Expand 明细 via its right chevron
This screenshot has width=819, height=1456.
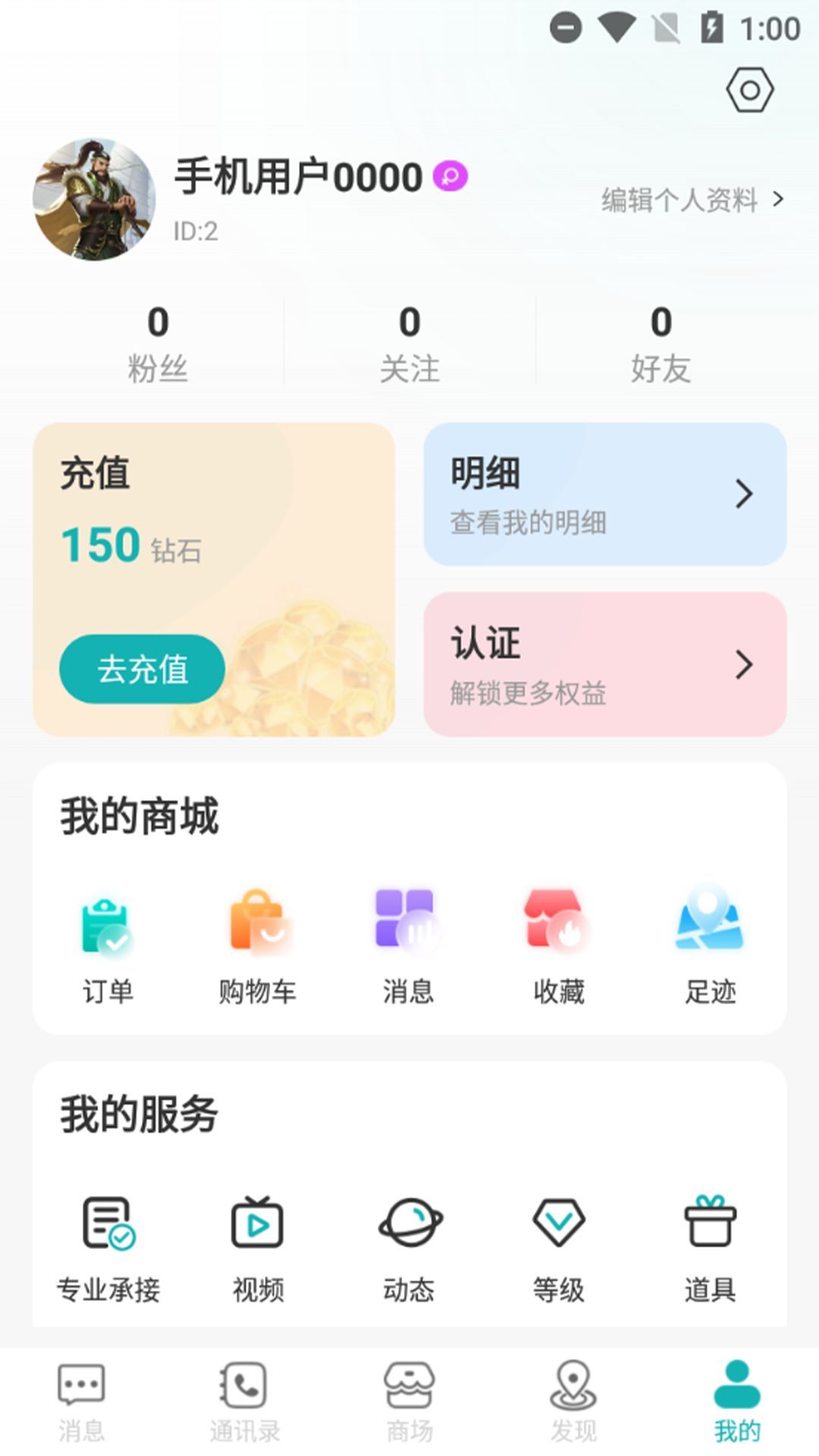click(x=744, y=495)
